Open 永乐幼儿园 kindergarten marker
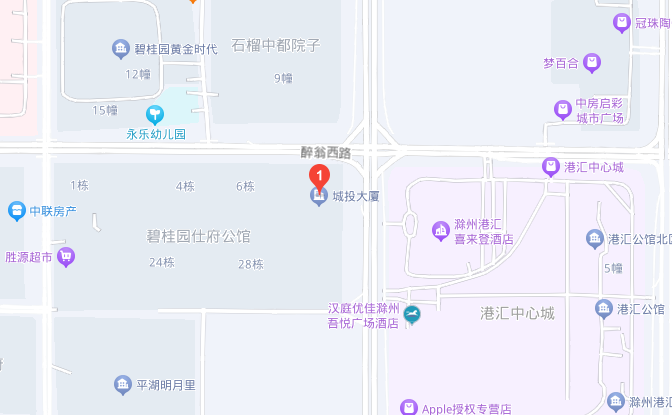 (154, 115)
